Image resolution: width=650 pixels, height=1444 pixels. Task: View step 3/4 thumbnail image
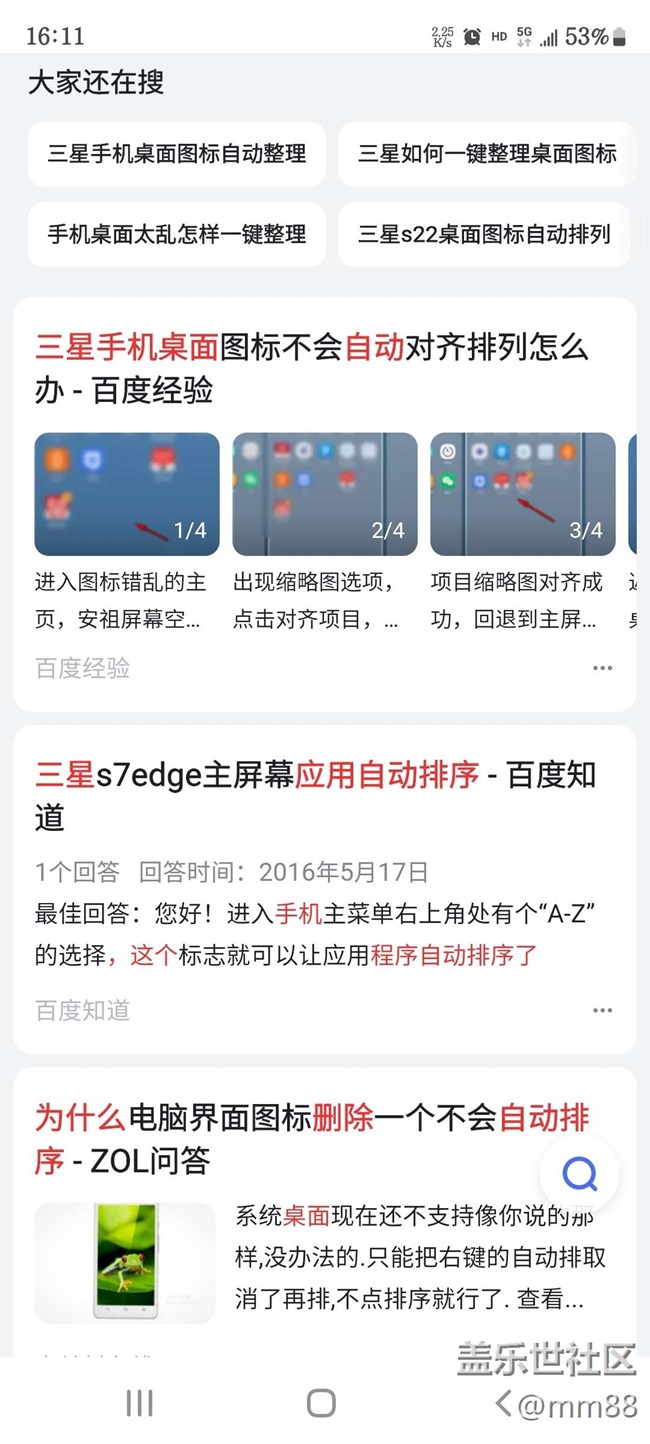tap(523, 494)
